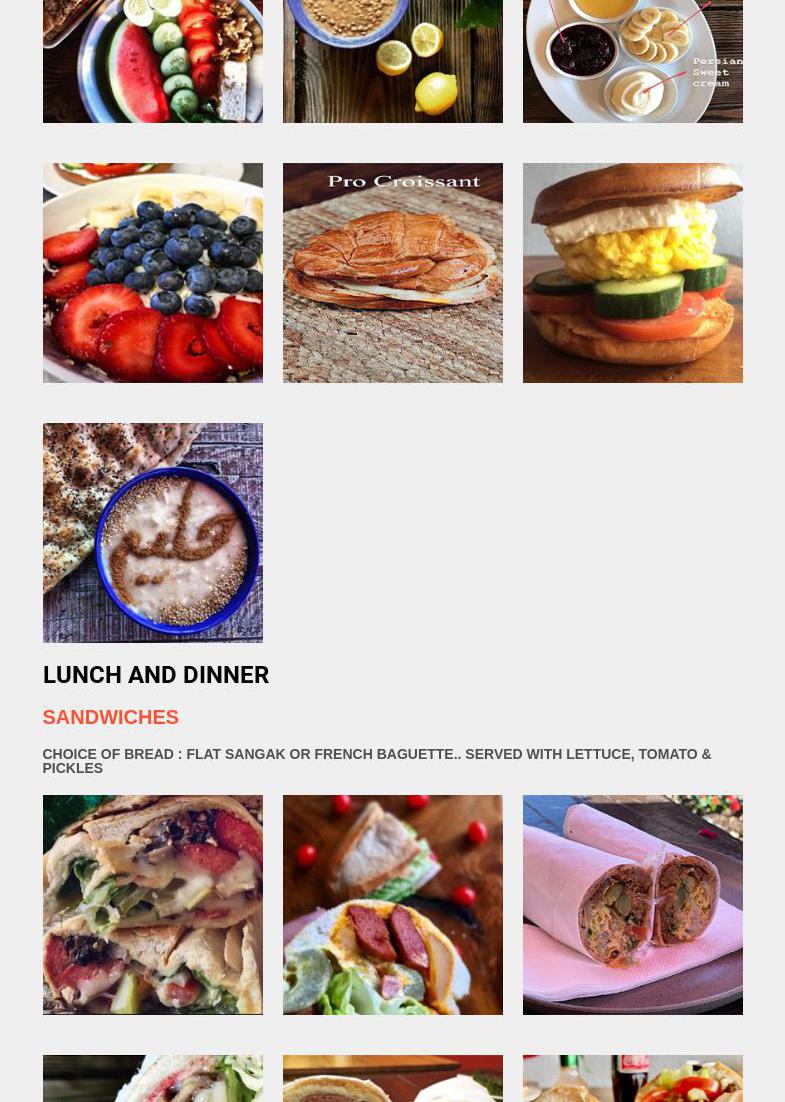View the soup bowl with lemons tile
785x1102 pixels.
click(x=392, y=61)
